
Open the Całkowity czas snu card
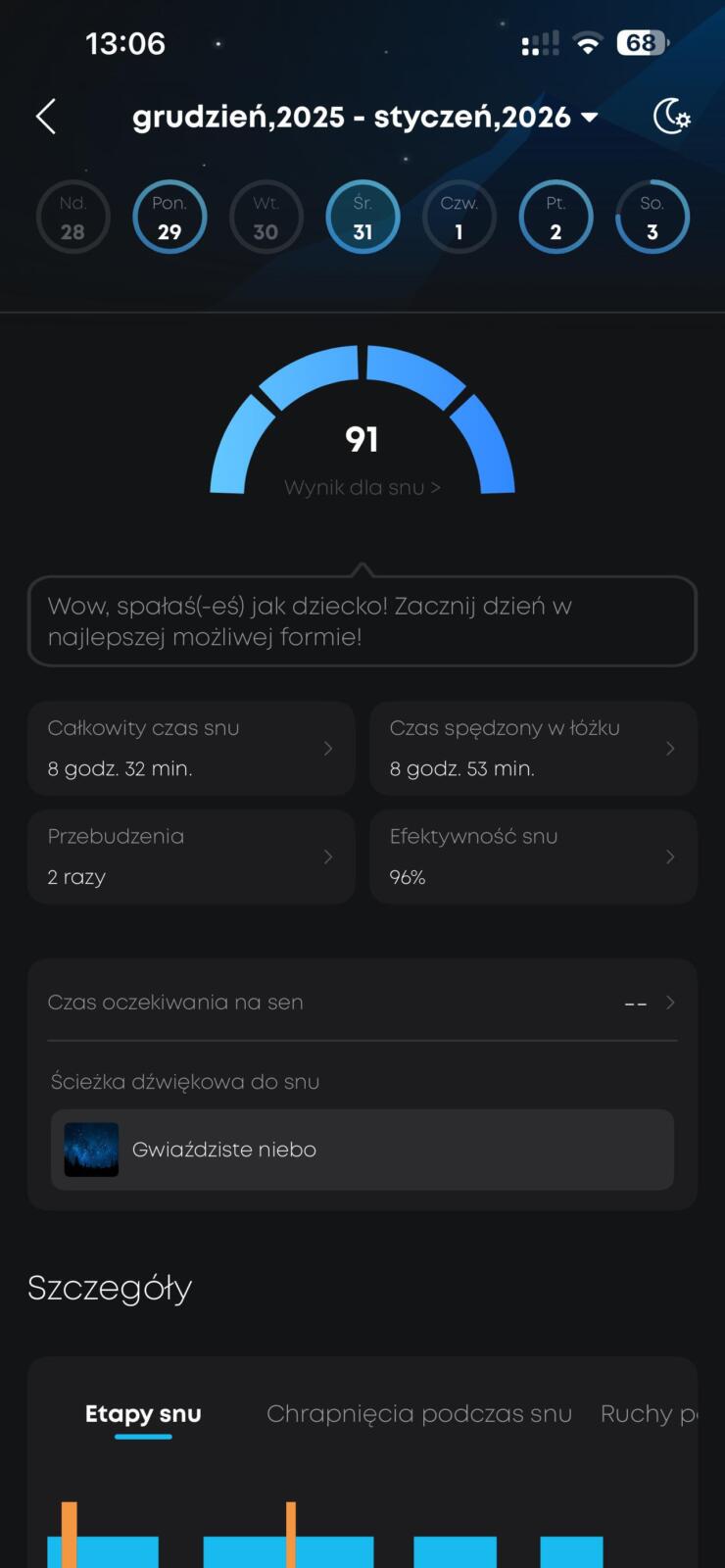[x=191, y=749]
